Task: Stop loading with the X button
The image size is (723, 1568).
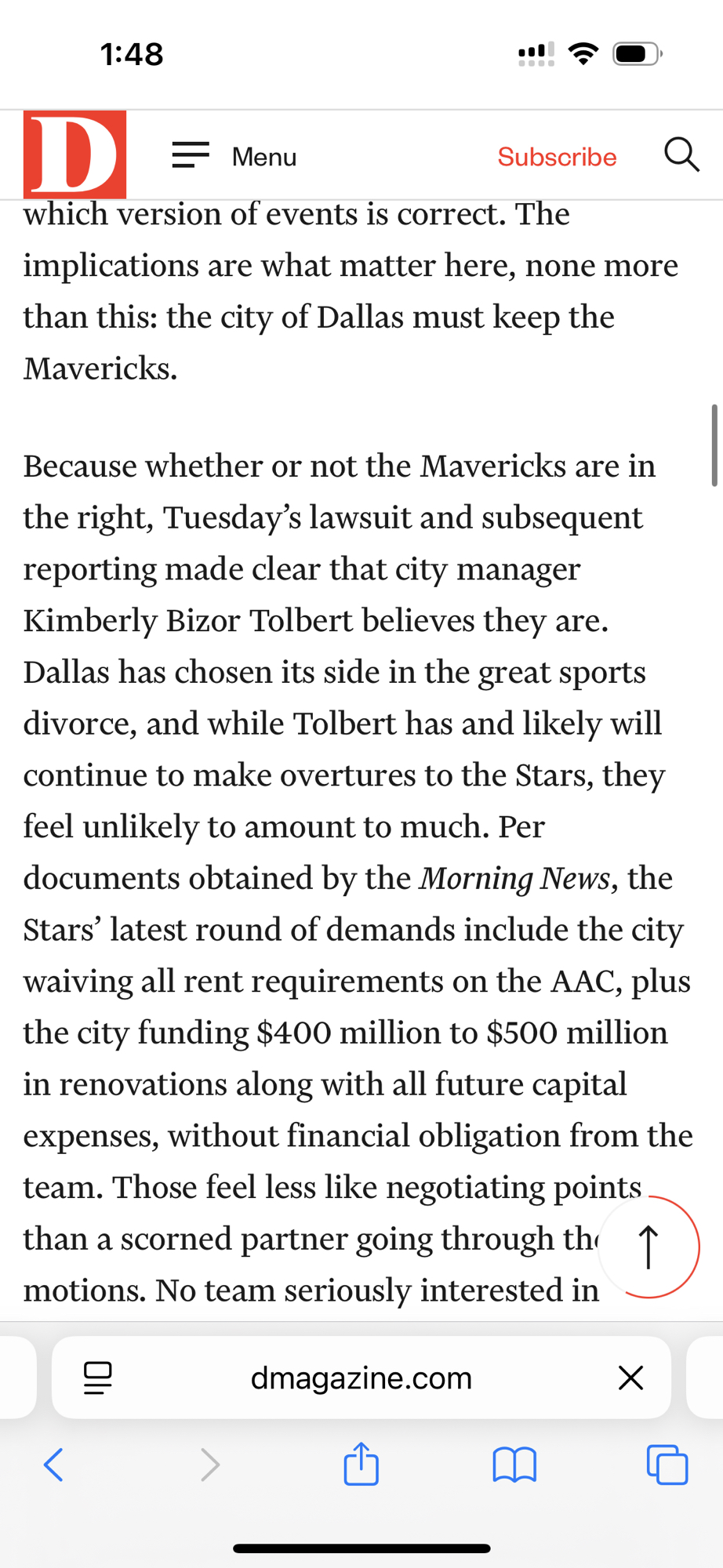Action: [x=630, y=1377]
